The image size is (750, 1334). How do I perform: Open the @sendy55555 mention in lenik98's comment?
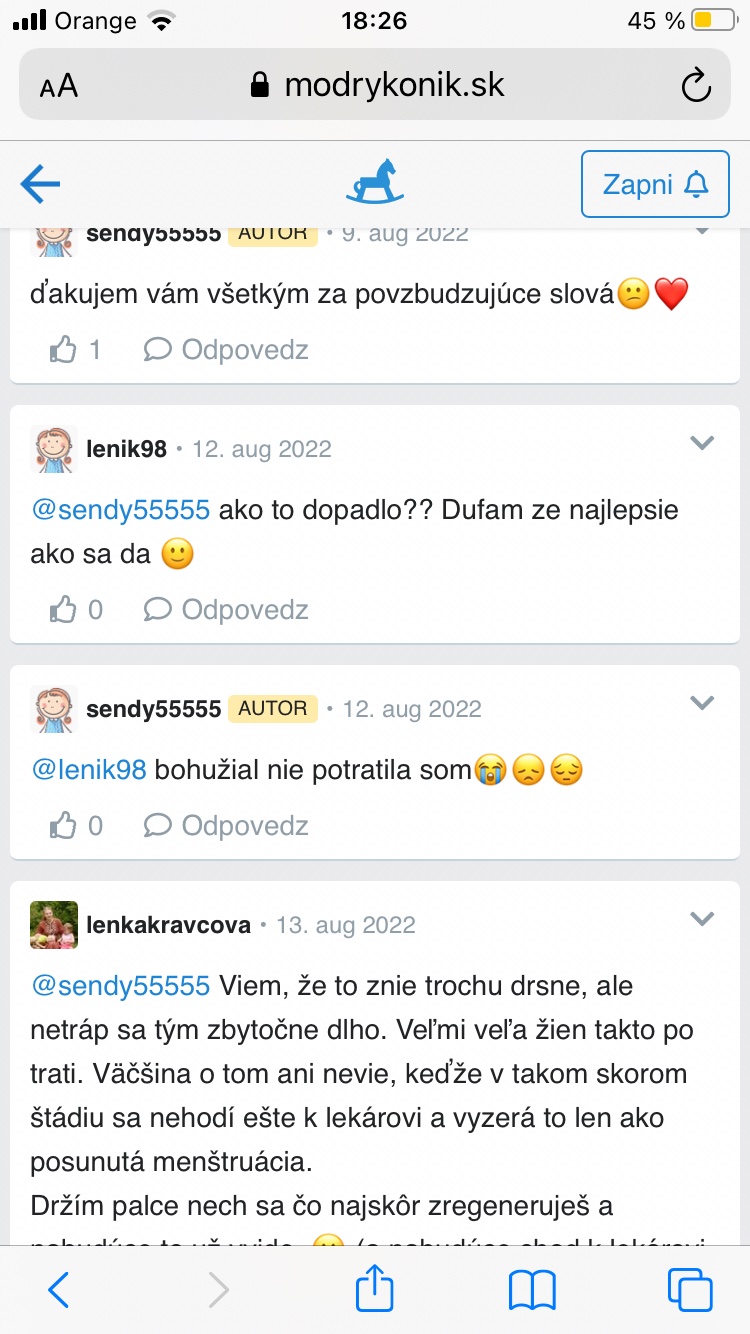(x=121, y=510)
